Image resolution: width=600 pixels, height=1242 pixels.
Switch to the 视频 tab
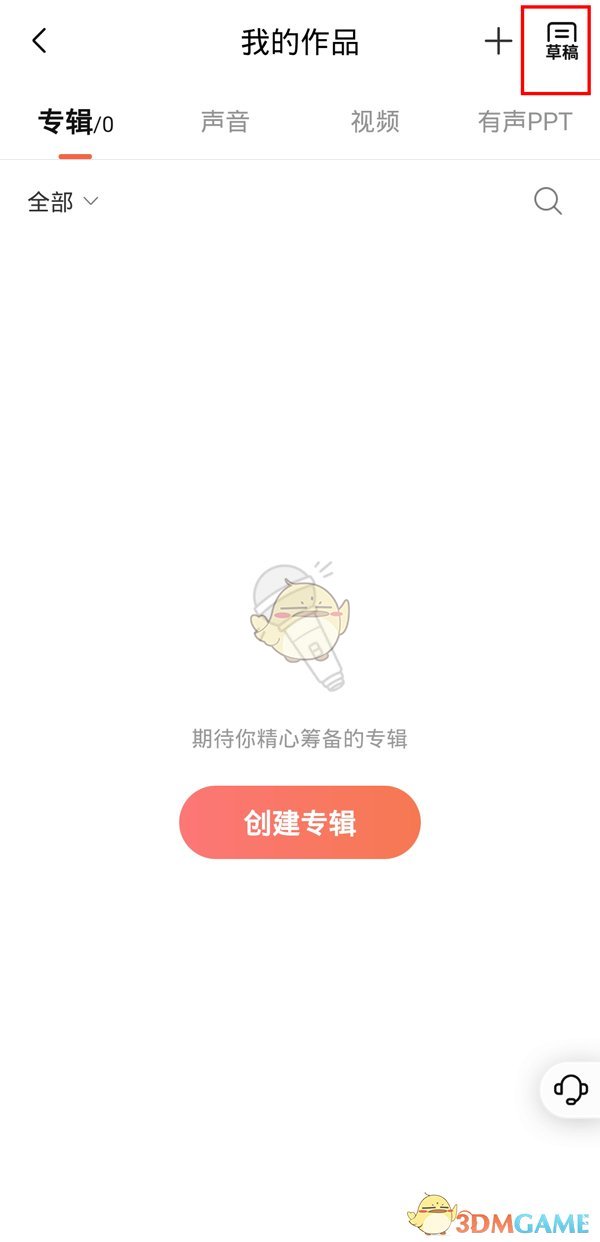[x=375, y=122]
